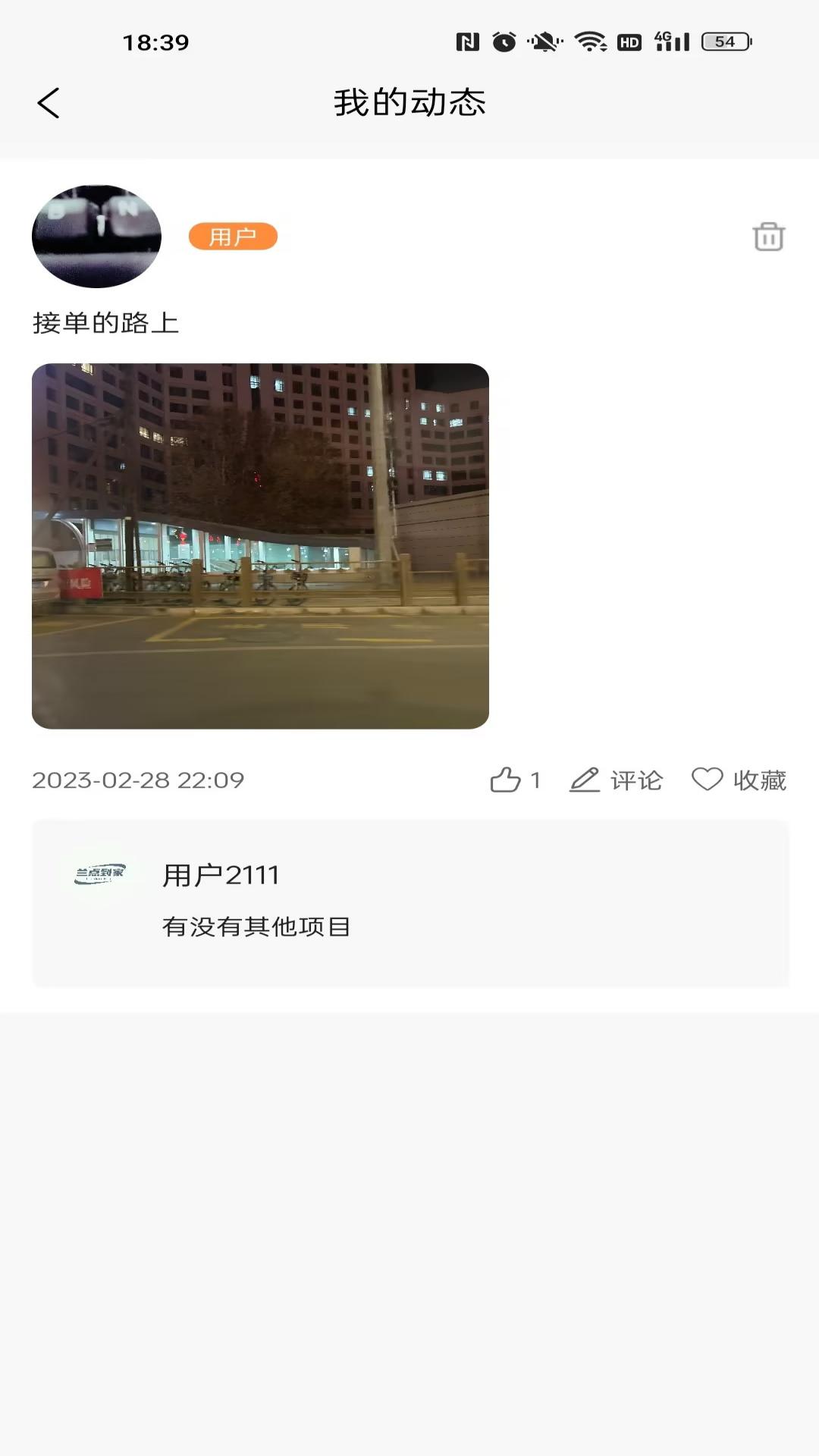The width and height of the screenshot is (819, 1456).
Task: Expand the post photo to full screen
Action: (261, 546)
